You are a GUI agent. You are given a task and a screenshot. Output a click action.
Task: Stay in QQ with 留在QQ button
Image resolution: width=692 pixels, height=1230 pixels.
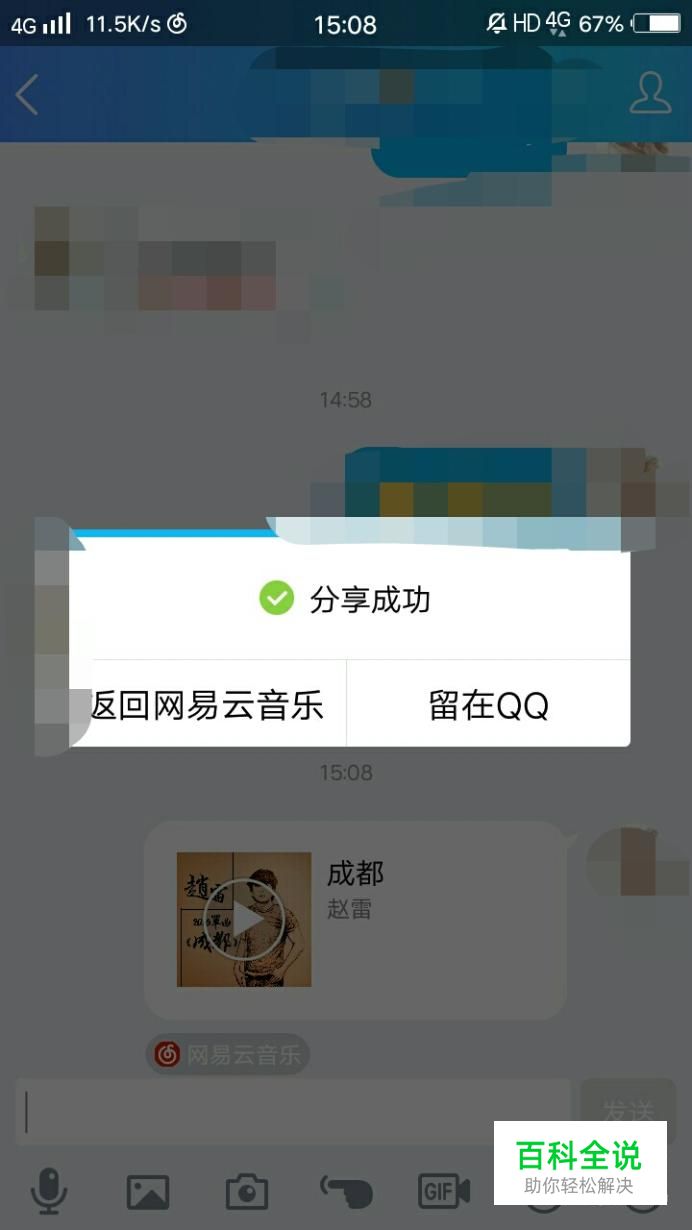[x=488, y=705]
